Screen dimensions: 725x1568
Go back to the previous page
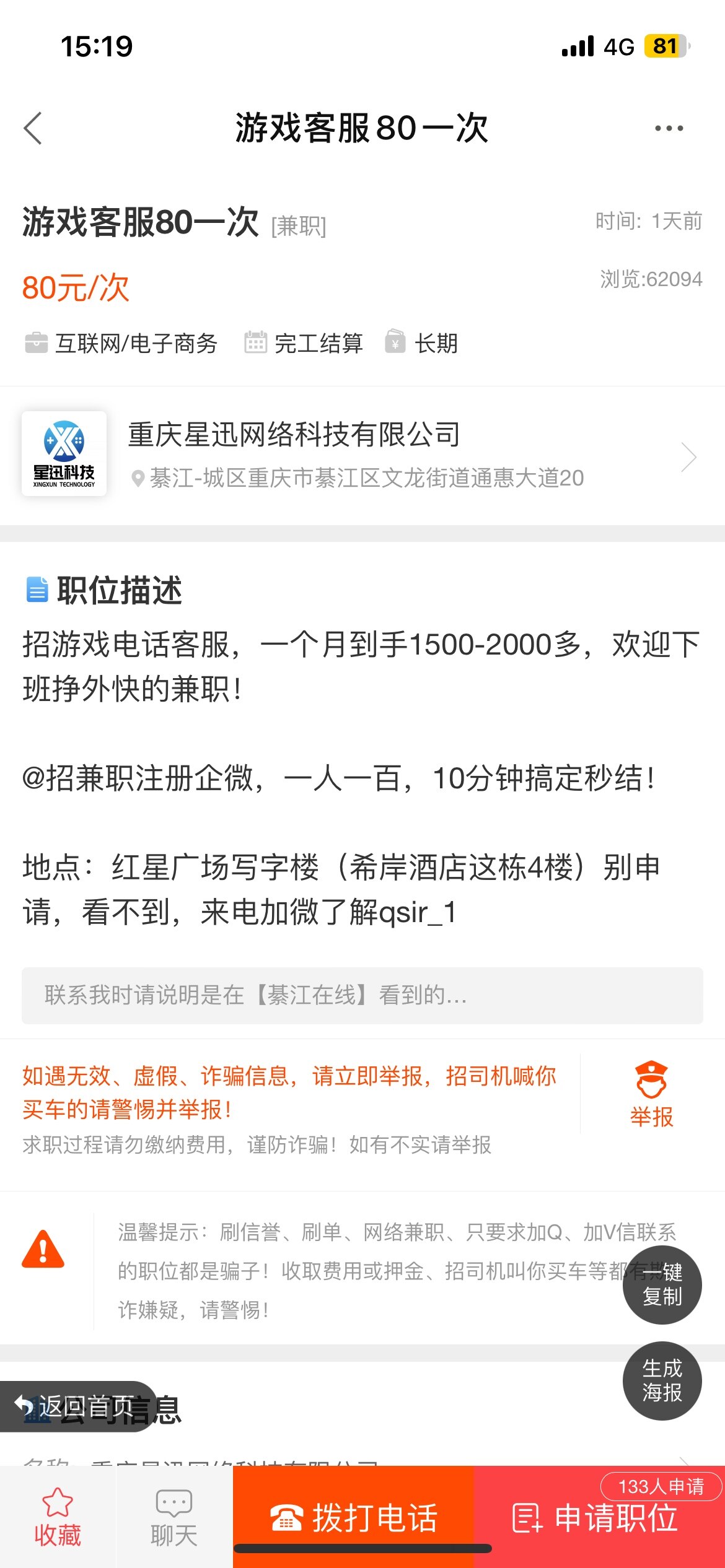(33, 128)
